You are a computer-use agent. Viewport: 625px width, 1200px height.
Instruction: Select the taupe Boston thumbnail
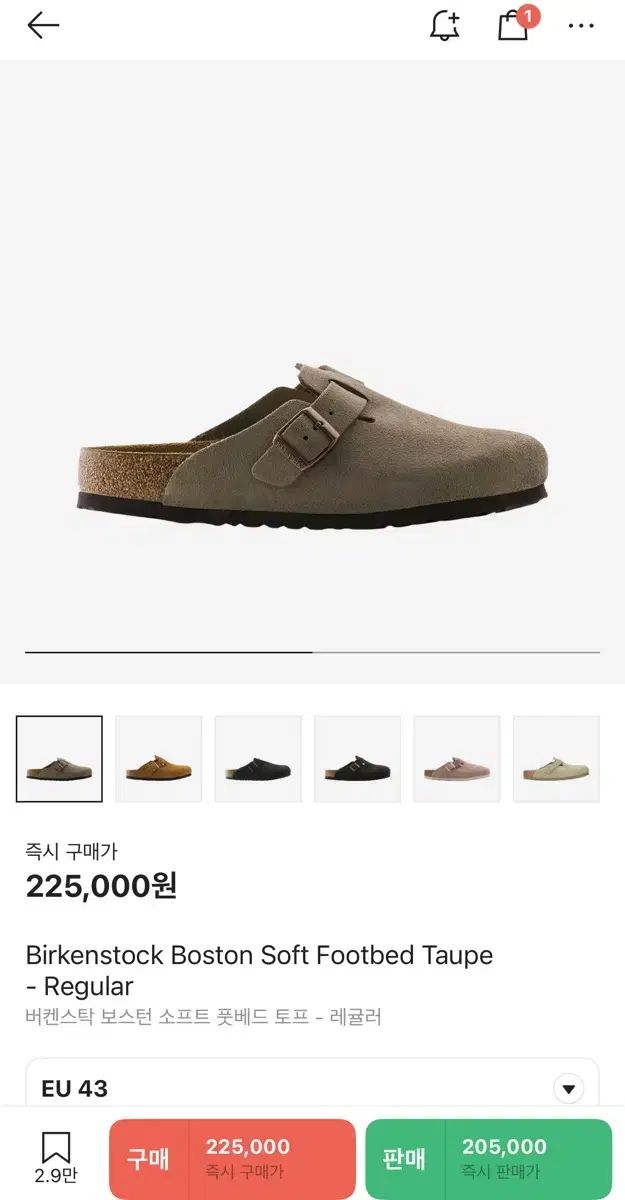tap(59, 759)
